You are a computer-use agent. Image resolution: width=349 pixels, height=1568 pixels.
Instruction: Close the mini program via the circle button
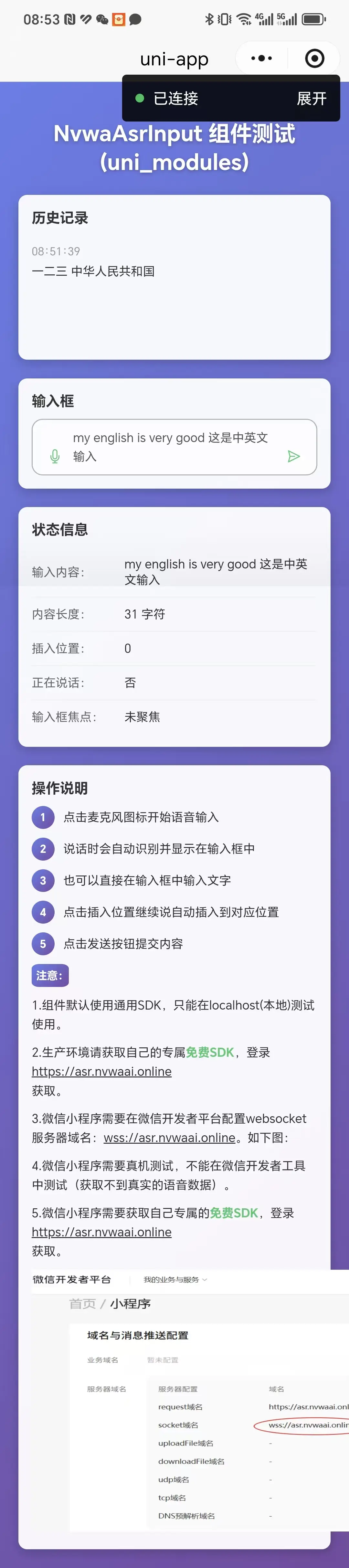click(314, 58)
